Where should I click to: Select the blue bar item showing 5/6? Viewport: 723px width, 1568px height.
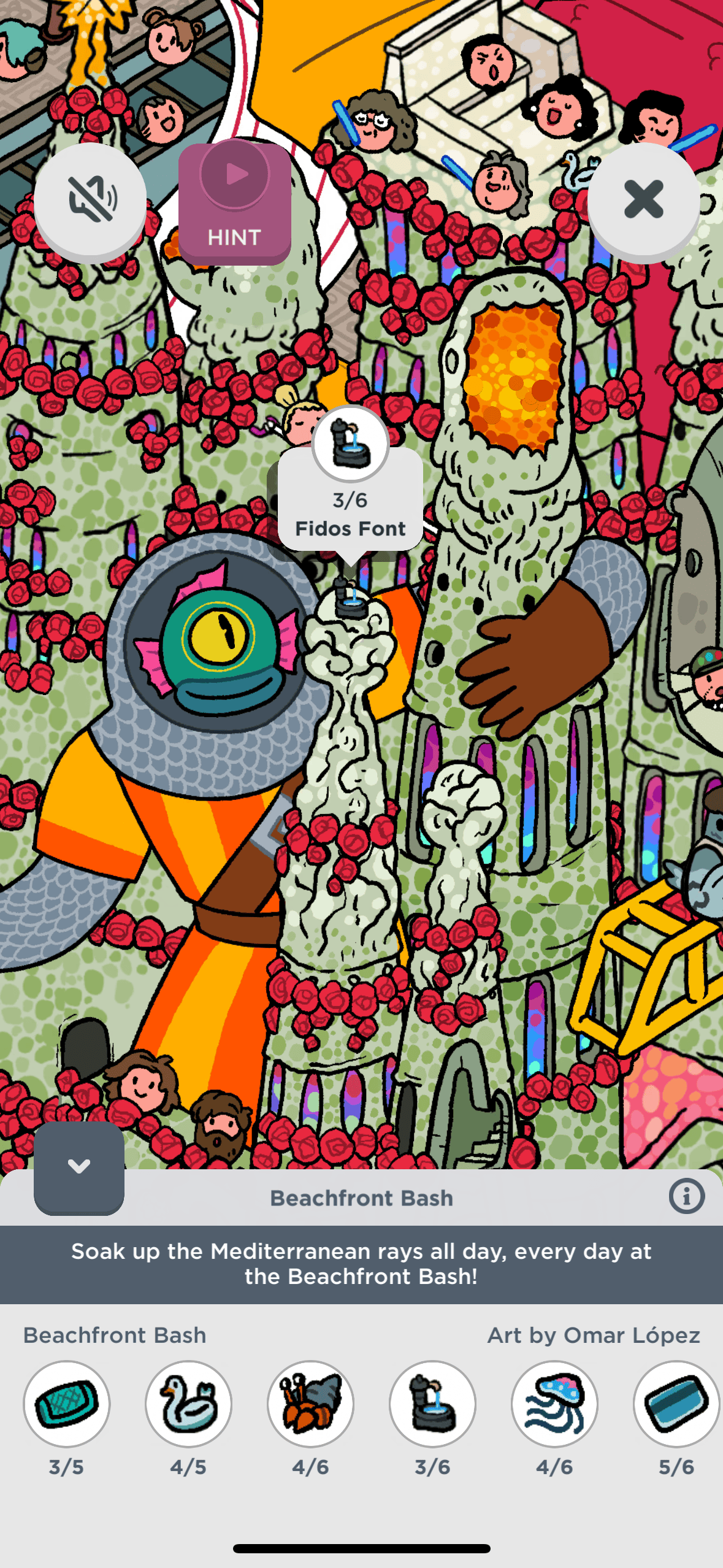pyautogui.click(x=676, y=1404)
